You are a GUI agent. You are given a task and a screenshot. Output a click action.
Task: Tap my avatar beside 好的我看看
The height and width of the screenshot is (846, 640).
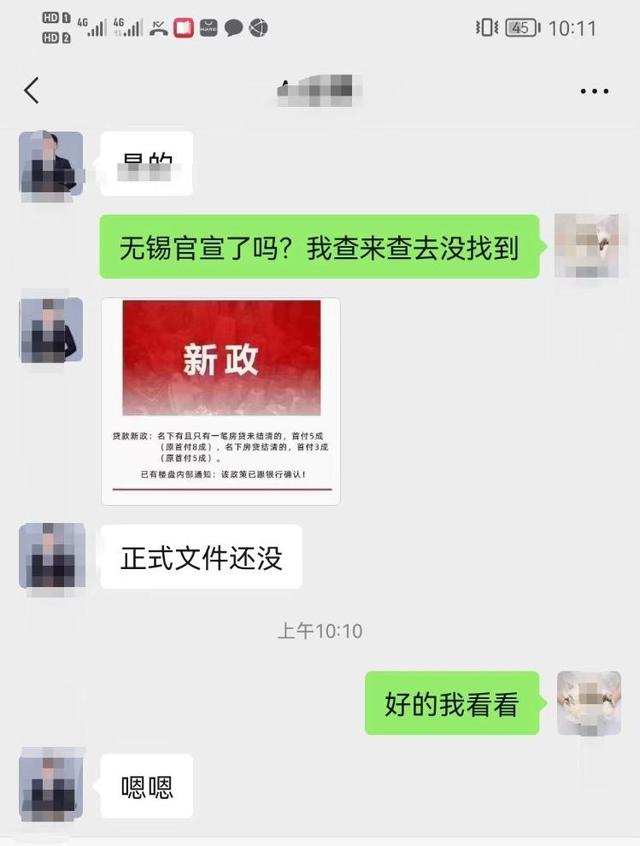tap(589, 703)
